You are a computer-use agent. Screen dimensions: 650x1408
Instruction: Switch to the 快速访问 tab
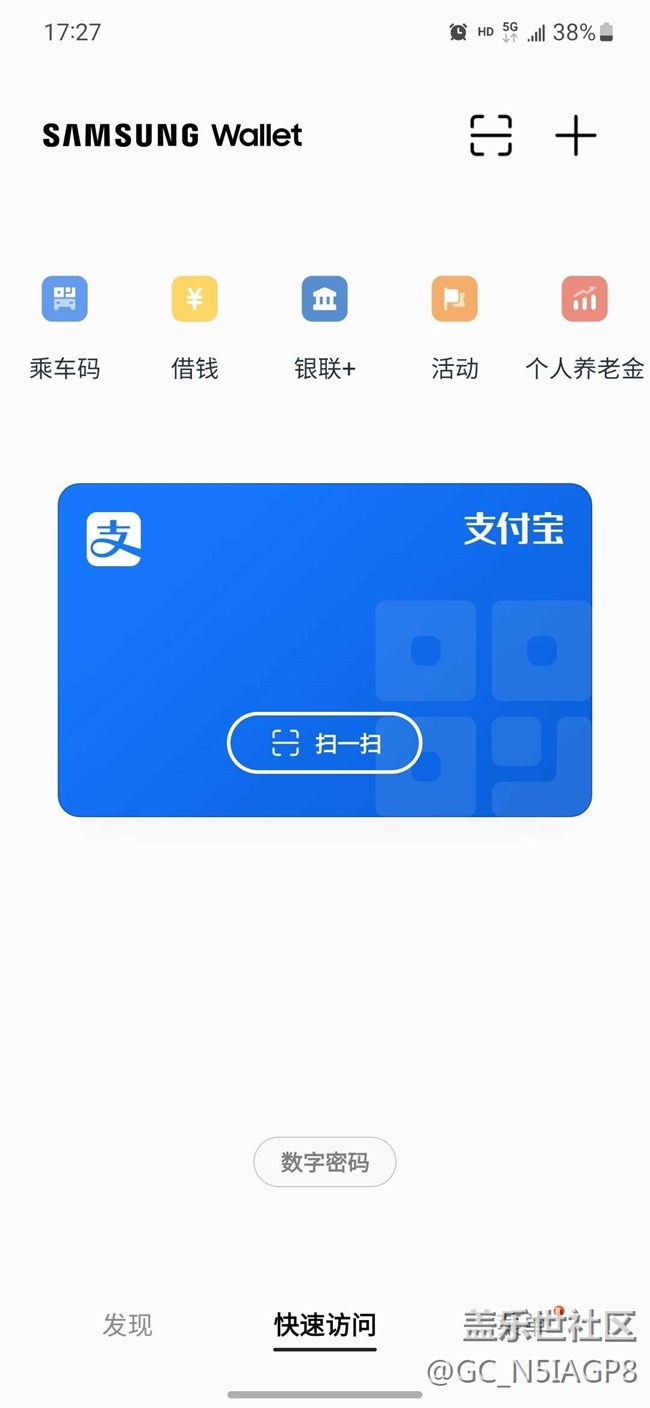tap(325, 1325)
